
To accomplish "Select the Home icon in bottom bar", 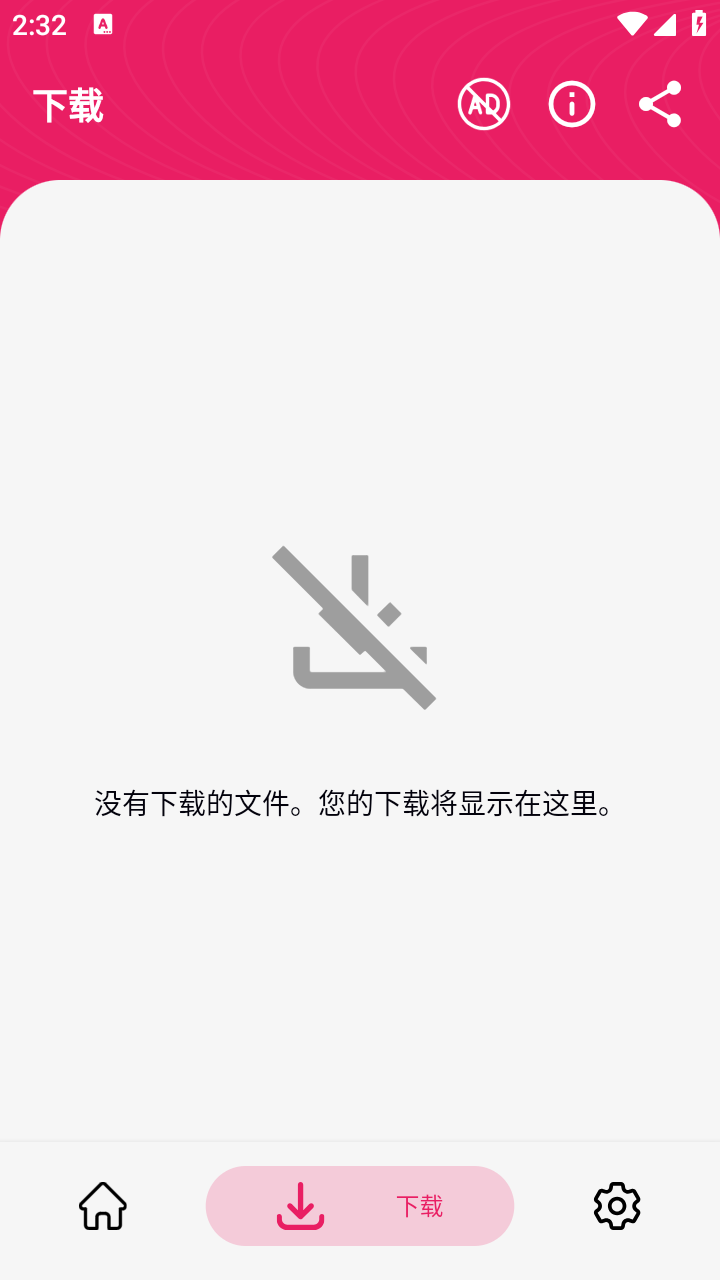I will coord(103,1206).
